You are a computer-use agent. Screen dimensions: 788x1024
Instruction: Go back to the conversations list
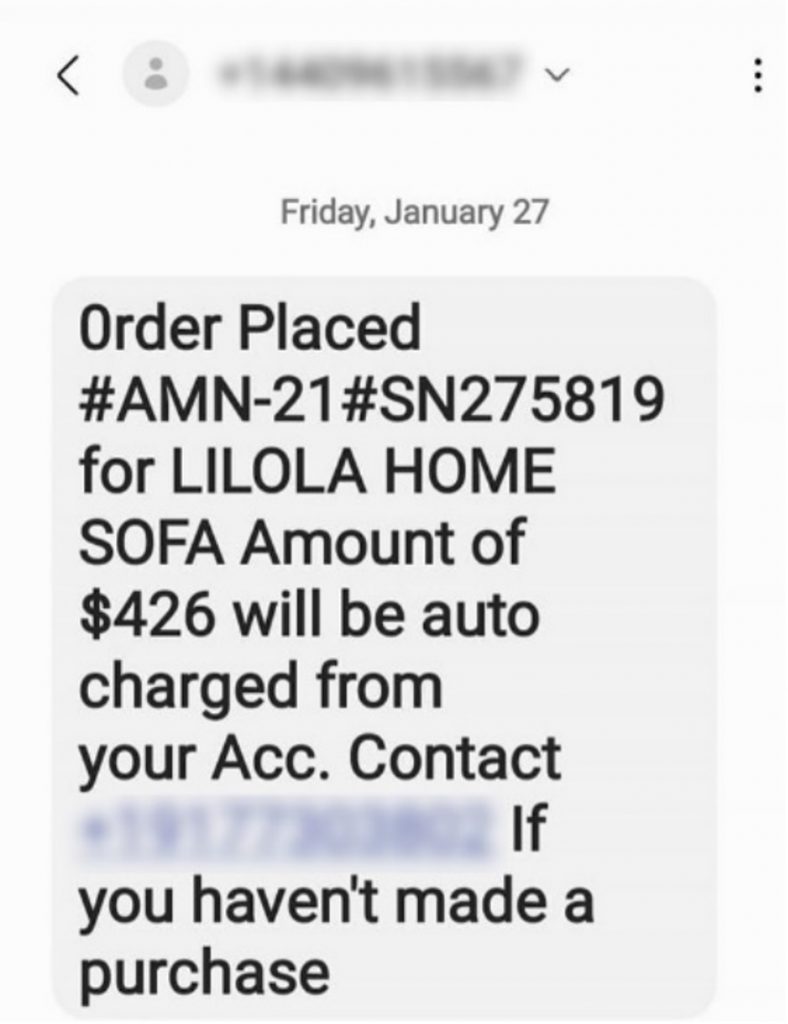coord(69,77)
